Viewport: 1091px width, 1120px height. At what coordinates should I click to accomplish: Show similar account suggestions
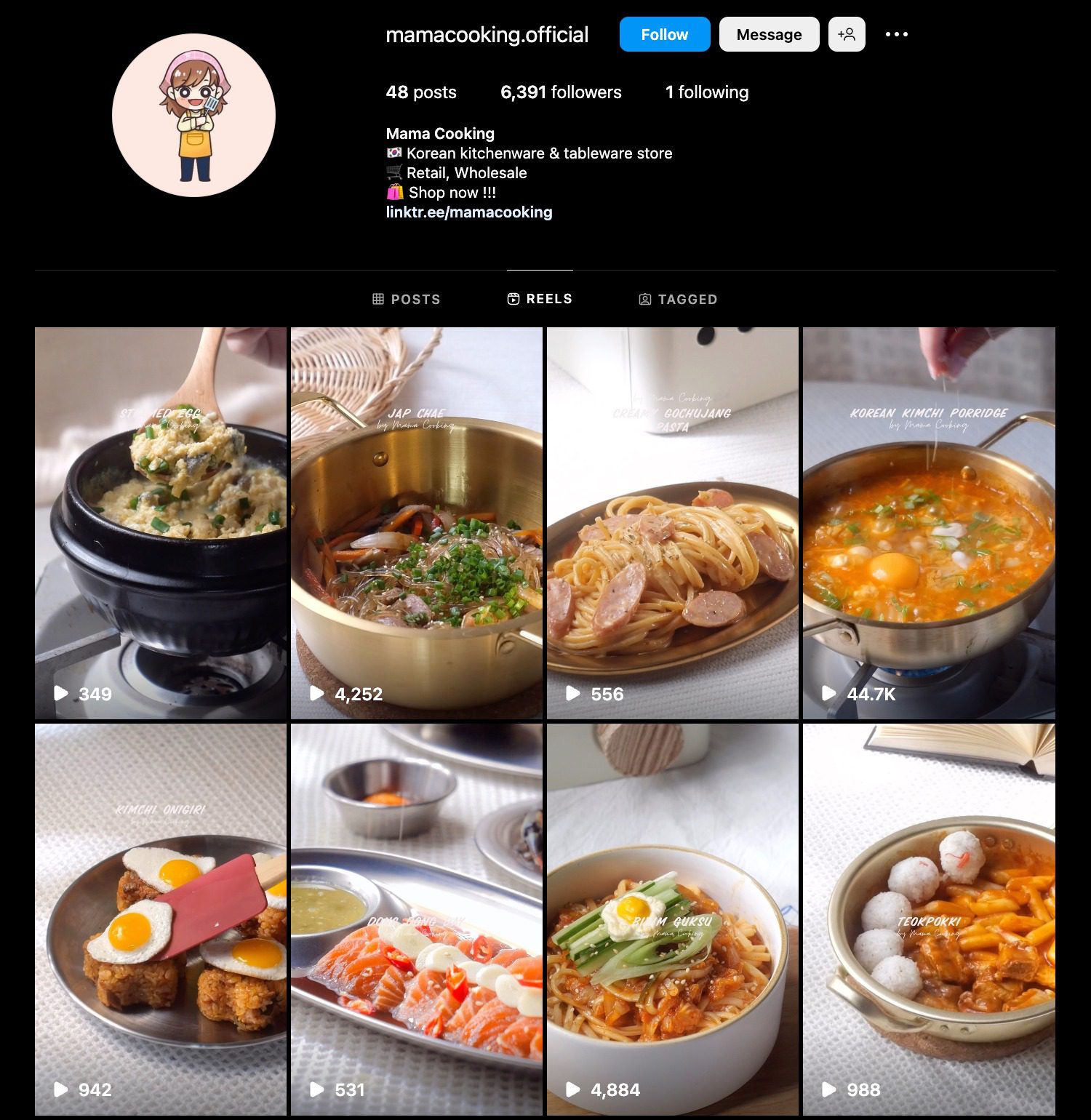pyautogui.click(x=847, y=34)
